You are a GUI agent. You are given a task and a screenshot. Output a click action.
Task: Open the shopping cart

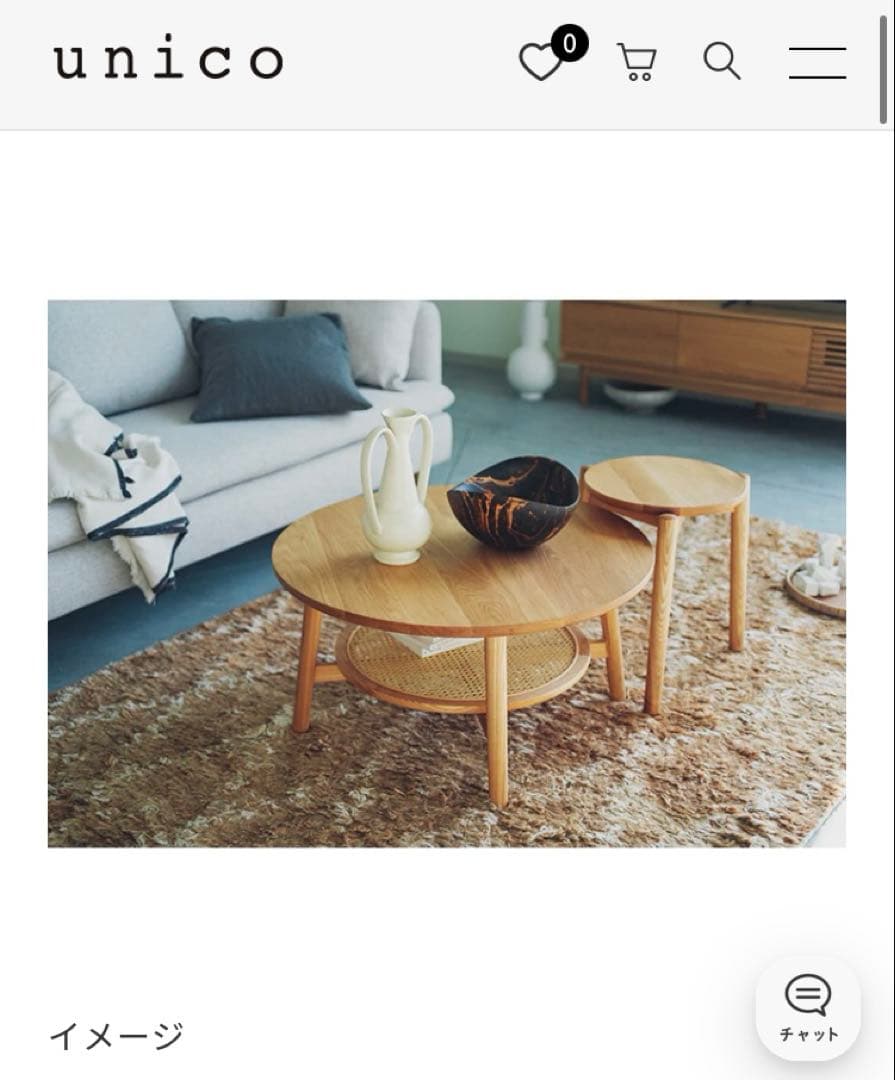(x=636, y=62)
